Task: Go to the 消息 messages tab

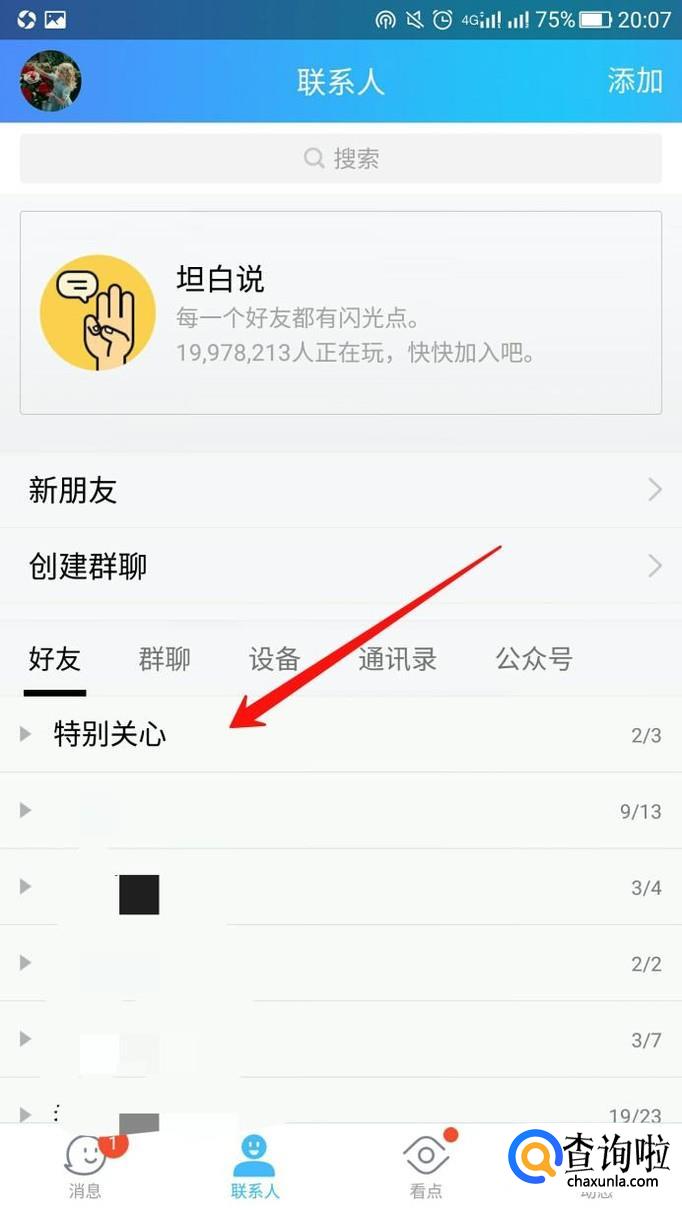Action: [85, 1166]
